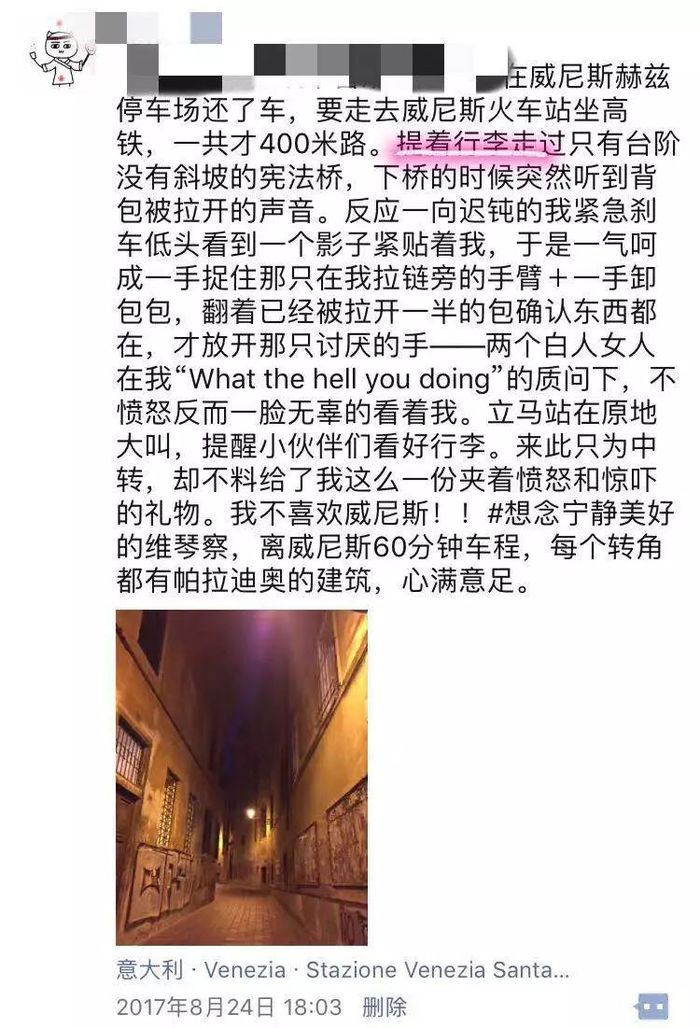
Task: Open the like and comment menu
Action: pyautogui.click(x=652, y=1005)
